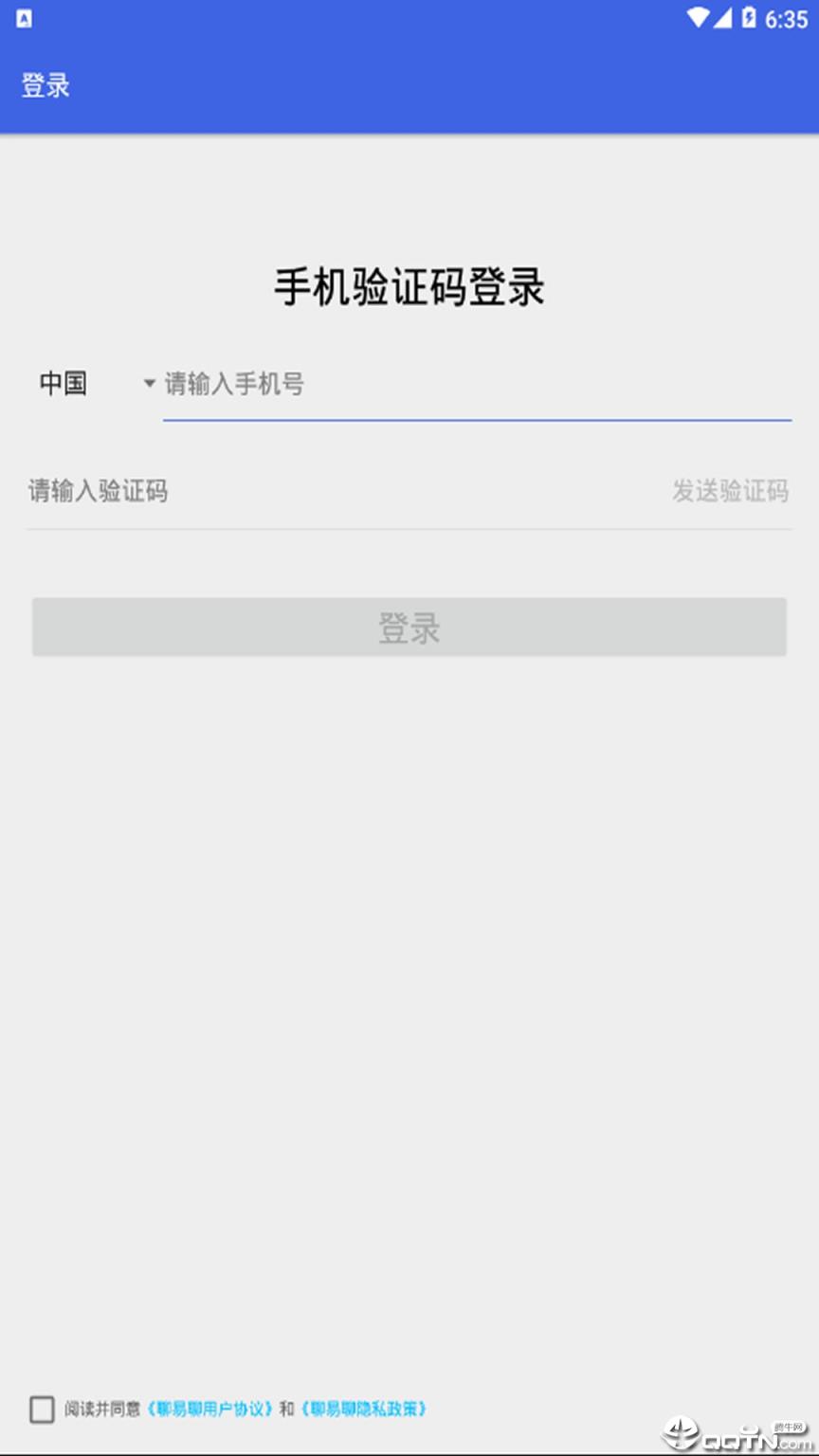The width and height of the screenshot is (819, 1456).
Task: Tap the 请输入验证码 verification code field
Action: tap(284, 491)
